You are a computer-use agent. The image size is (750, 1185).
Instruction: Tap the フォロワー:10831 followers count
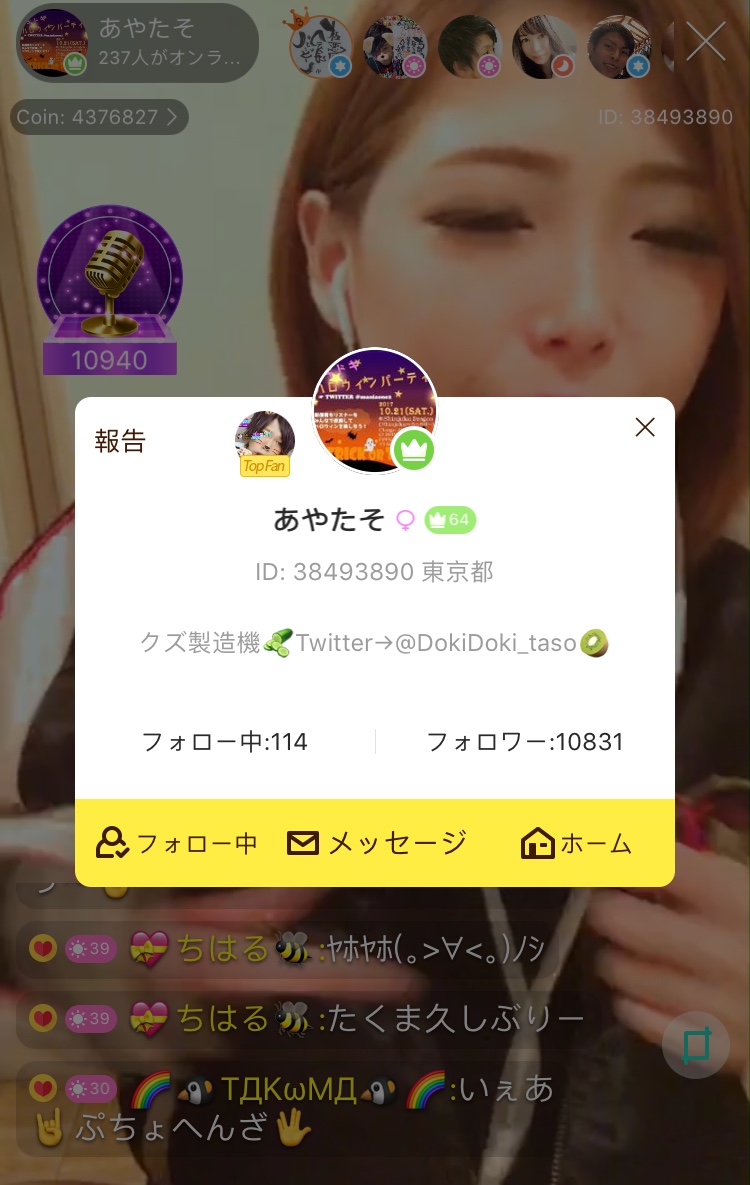[525, 742]
